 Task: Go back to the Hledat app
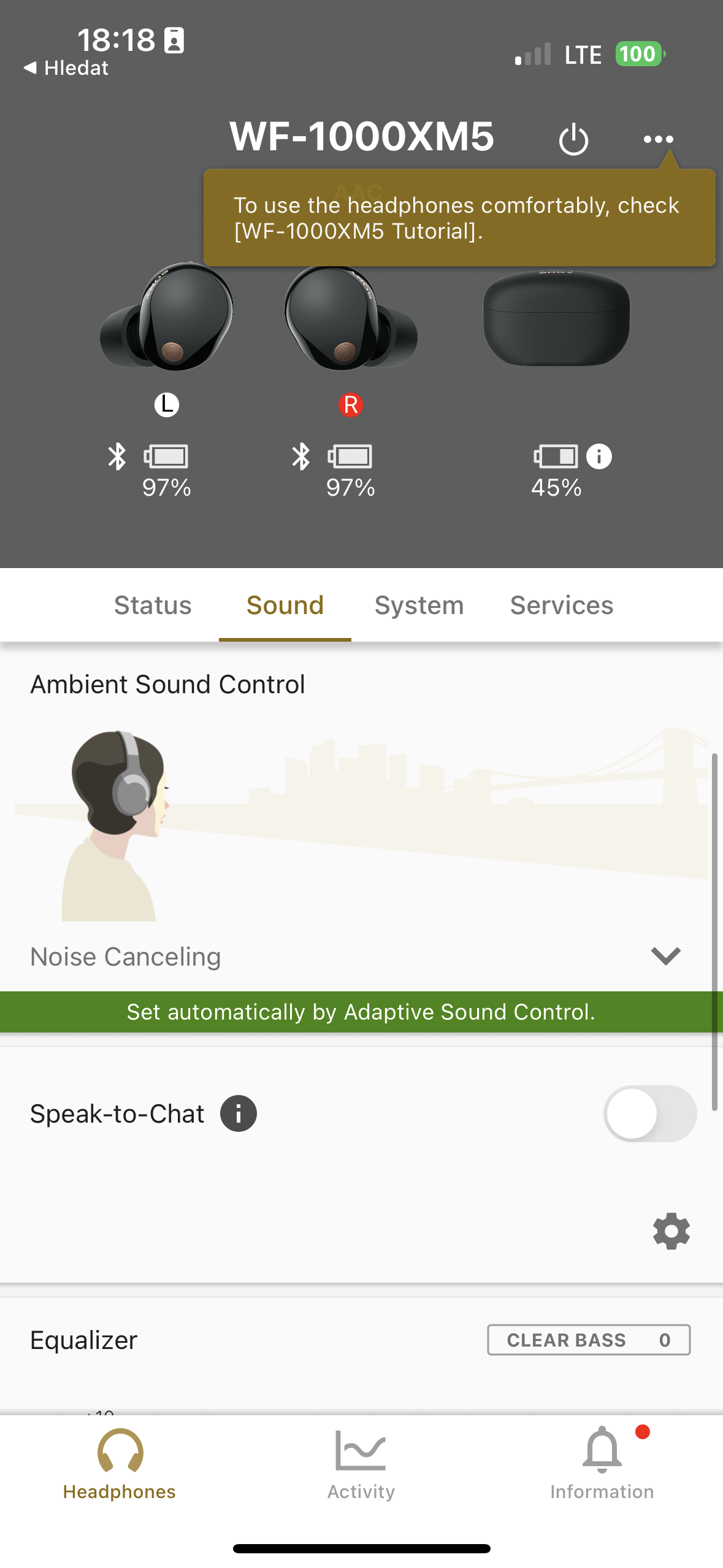tap(66, 68)
